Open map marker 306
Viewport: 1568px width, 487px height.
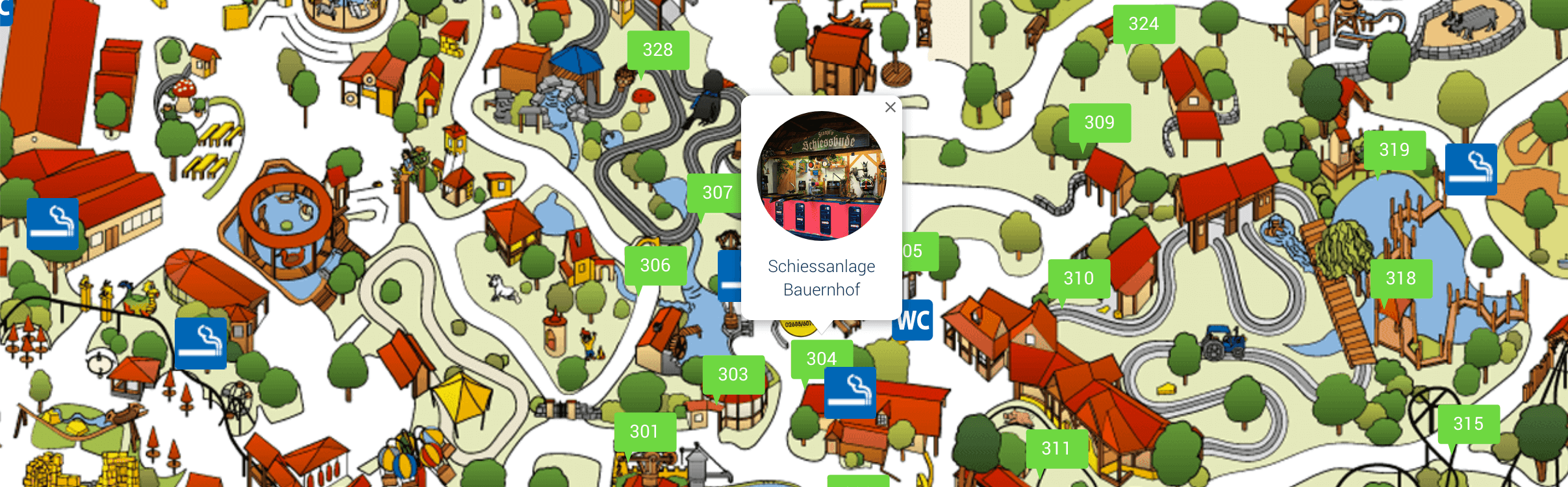655,266
